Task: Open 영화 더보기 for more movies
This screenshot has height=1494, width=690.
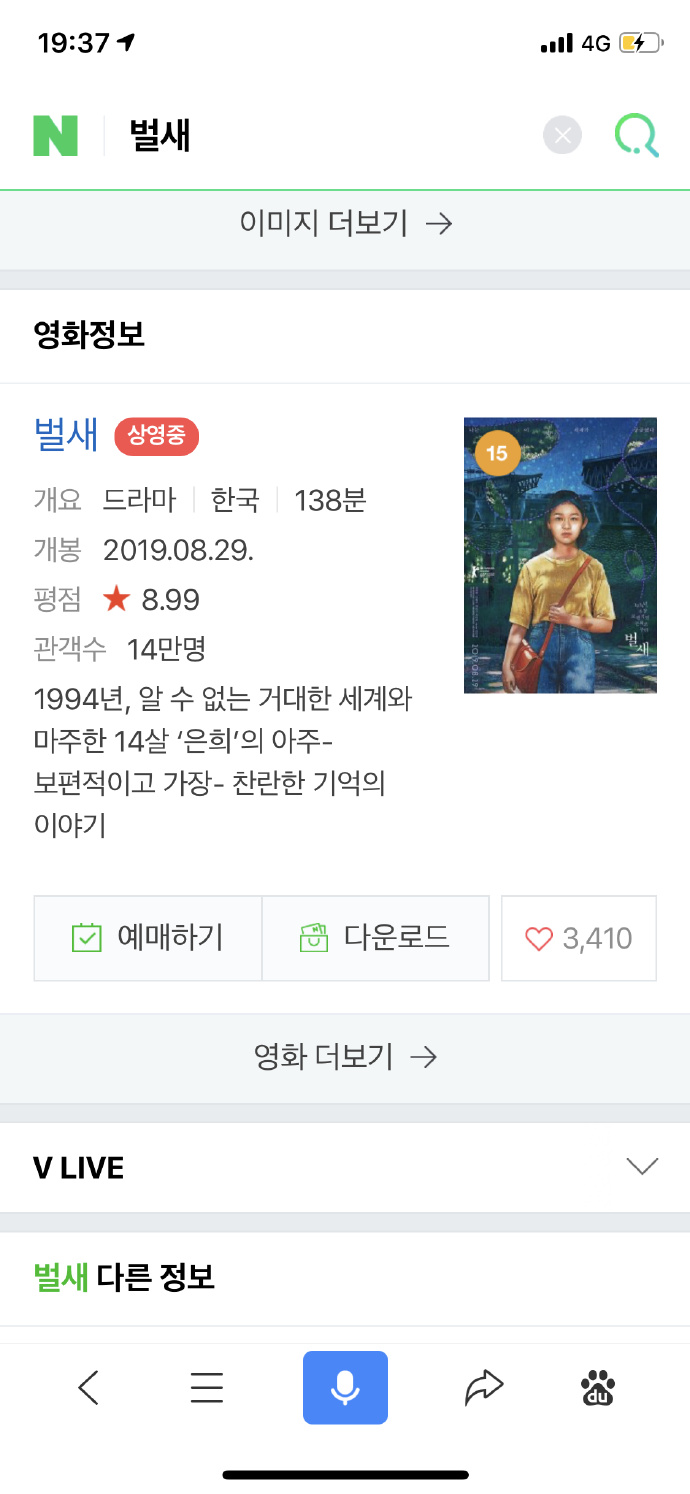Action: coord(345,1057)
